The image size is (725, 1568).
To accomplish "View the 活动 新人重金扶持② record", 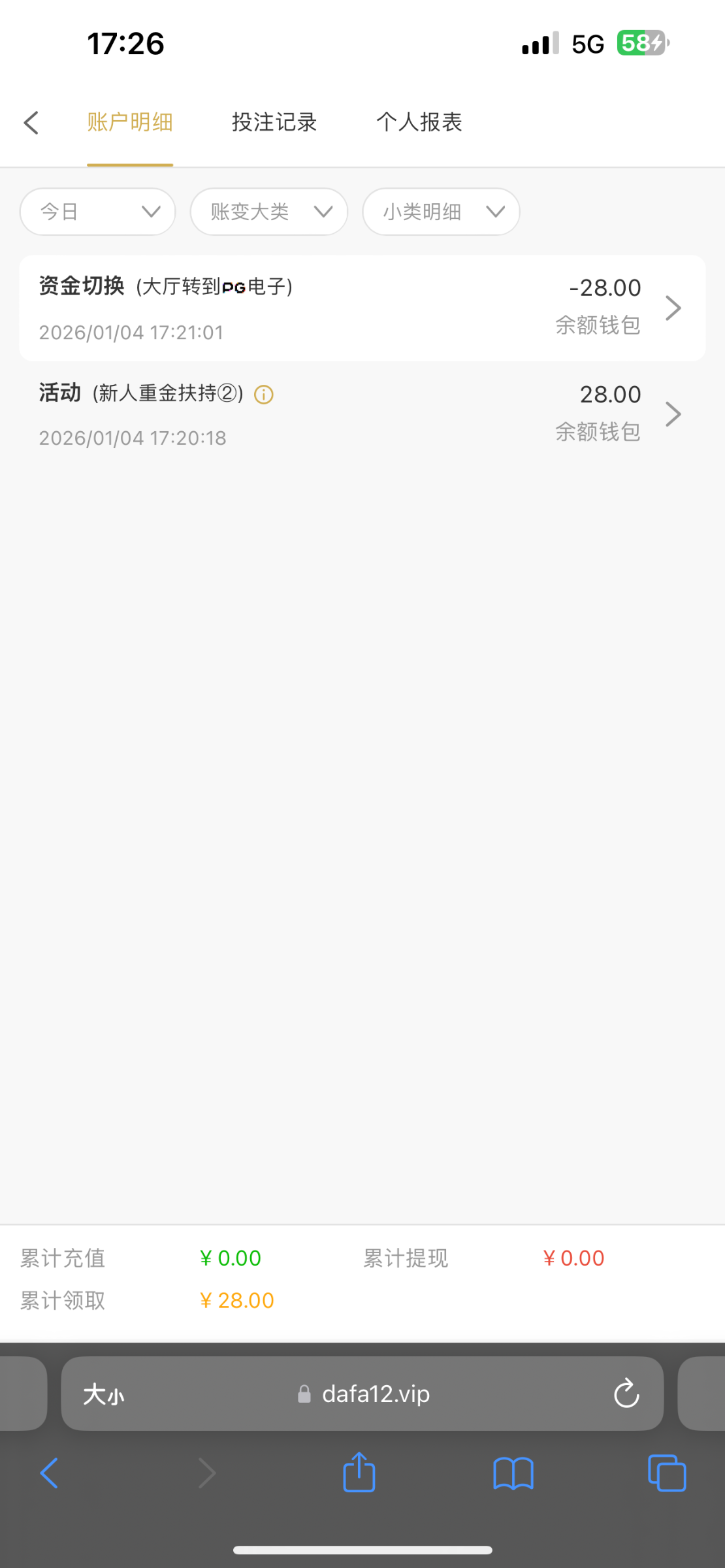I will [x=362, y=414].
